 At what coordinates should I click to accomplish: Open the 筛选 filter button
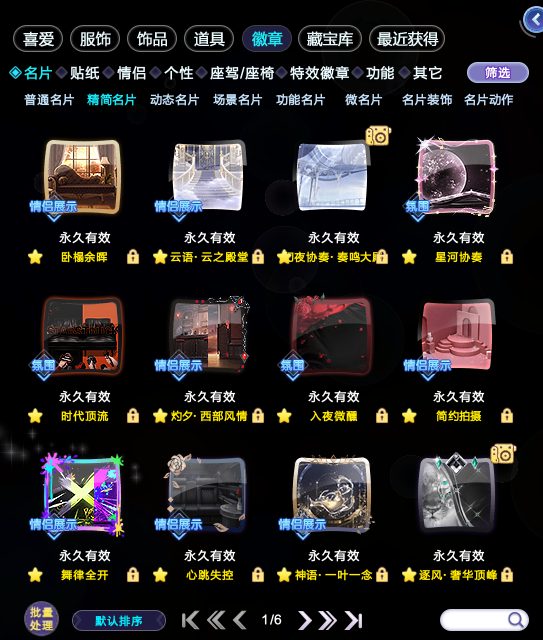tap(498, 73)
